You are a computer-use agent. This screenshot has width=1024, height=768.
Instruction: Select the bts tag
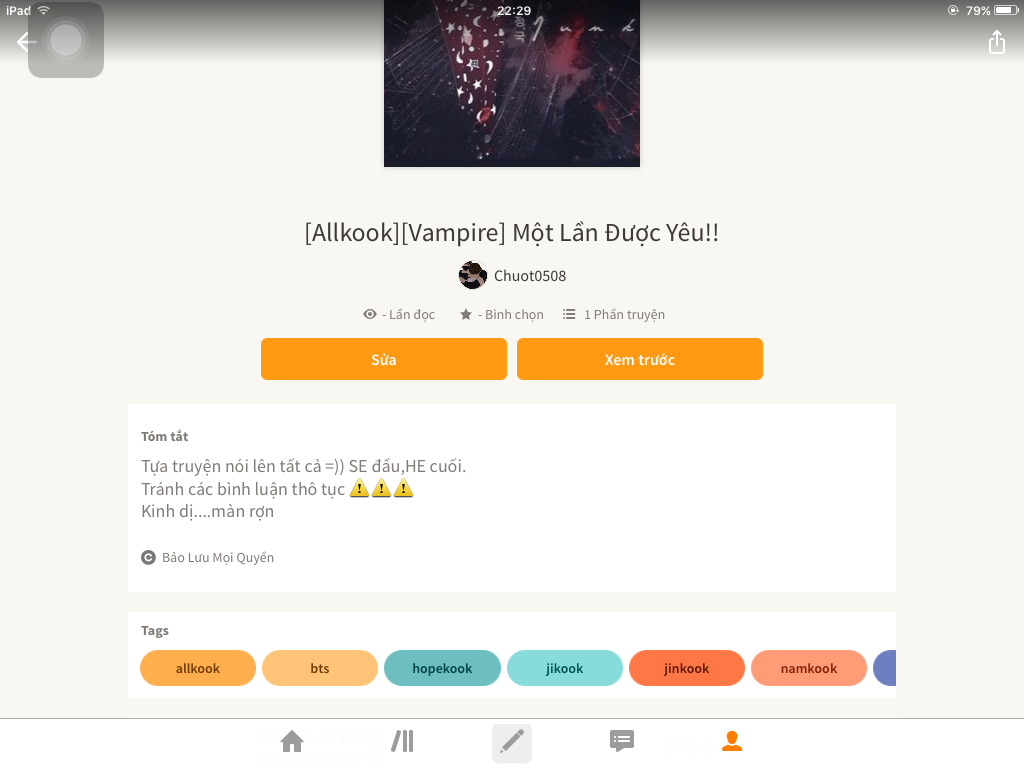tap(320, 668)
